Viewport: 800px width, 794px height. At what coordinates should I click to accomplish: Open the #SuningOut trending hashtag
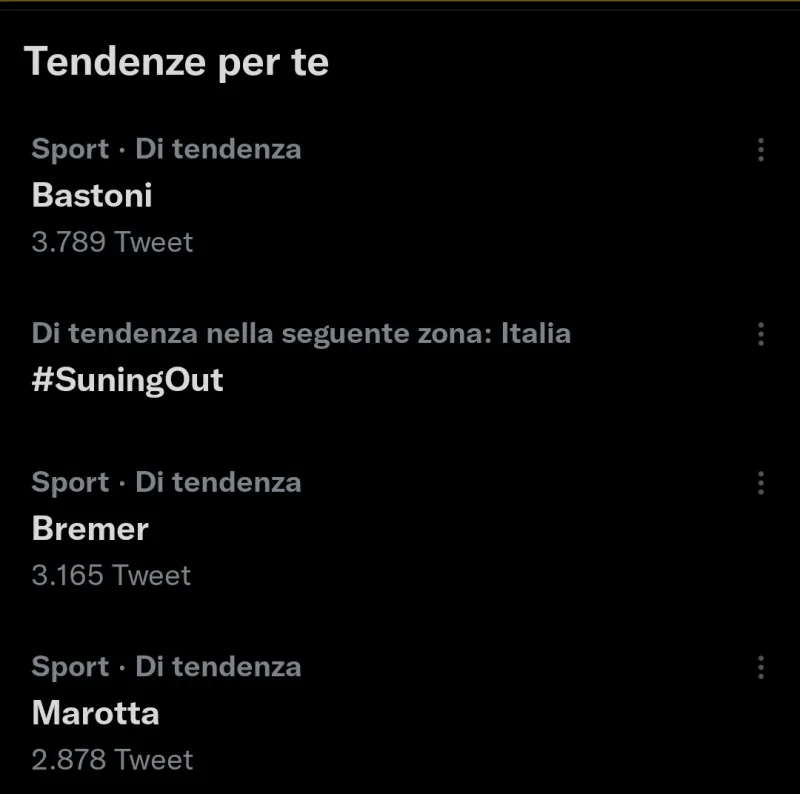(x=127, y=379)
